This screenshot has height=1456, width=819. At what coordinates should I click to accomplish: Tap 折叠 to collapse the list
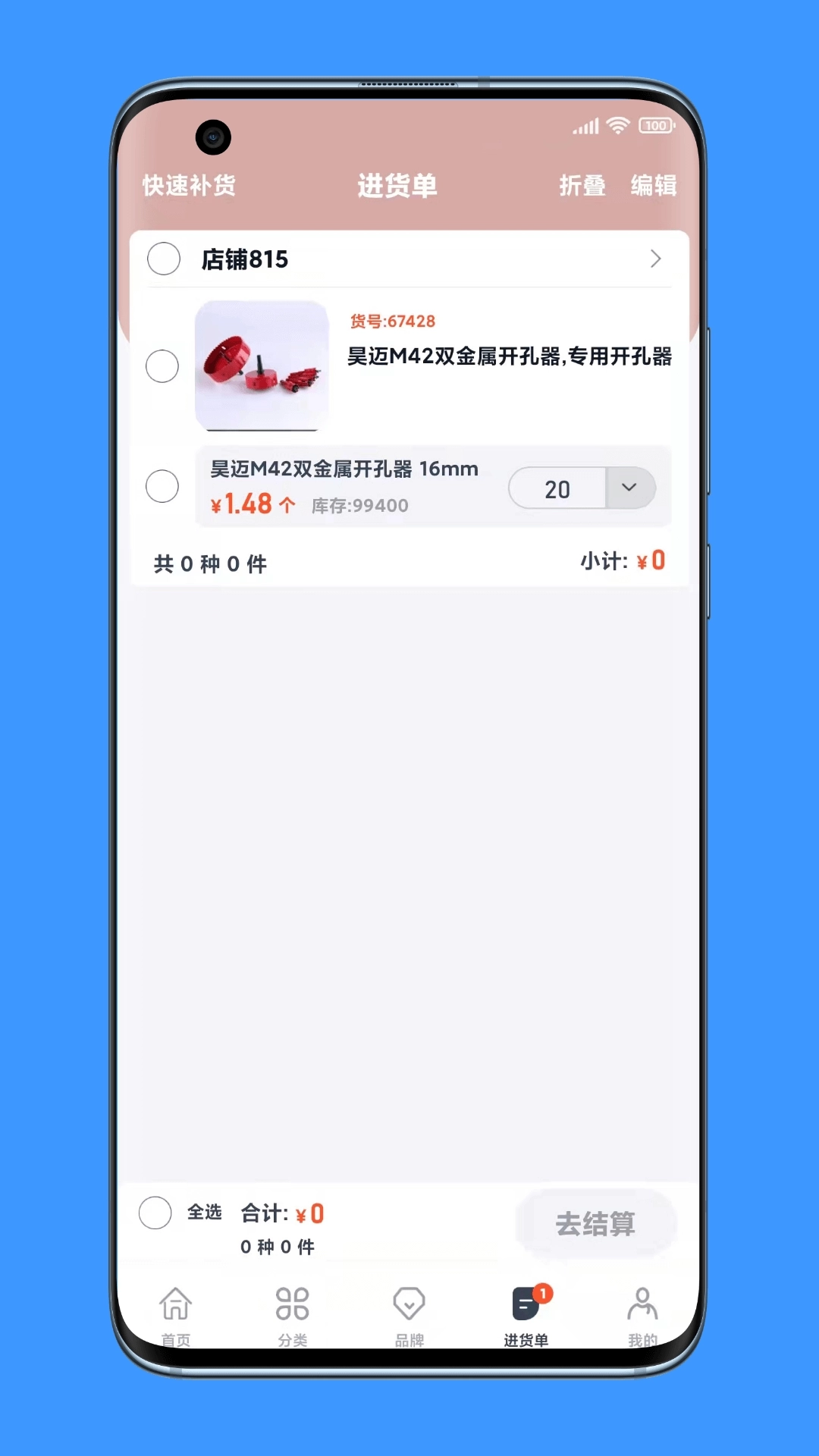click(x=582, y=185)
